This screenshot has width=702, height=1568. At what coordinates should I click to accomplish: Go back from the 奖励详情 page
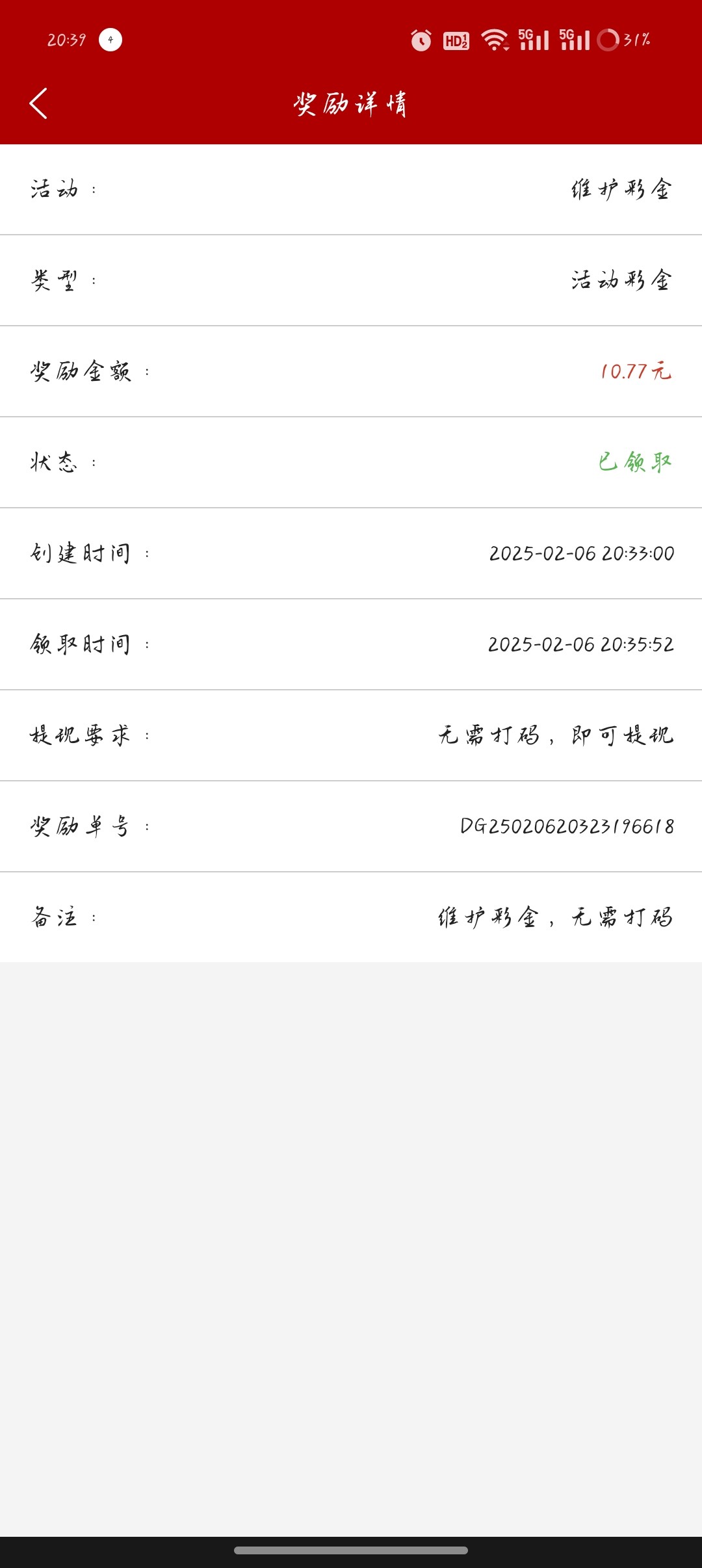[x=38, y=103]
